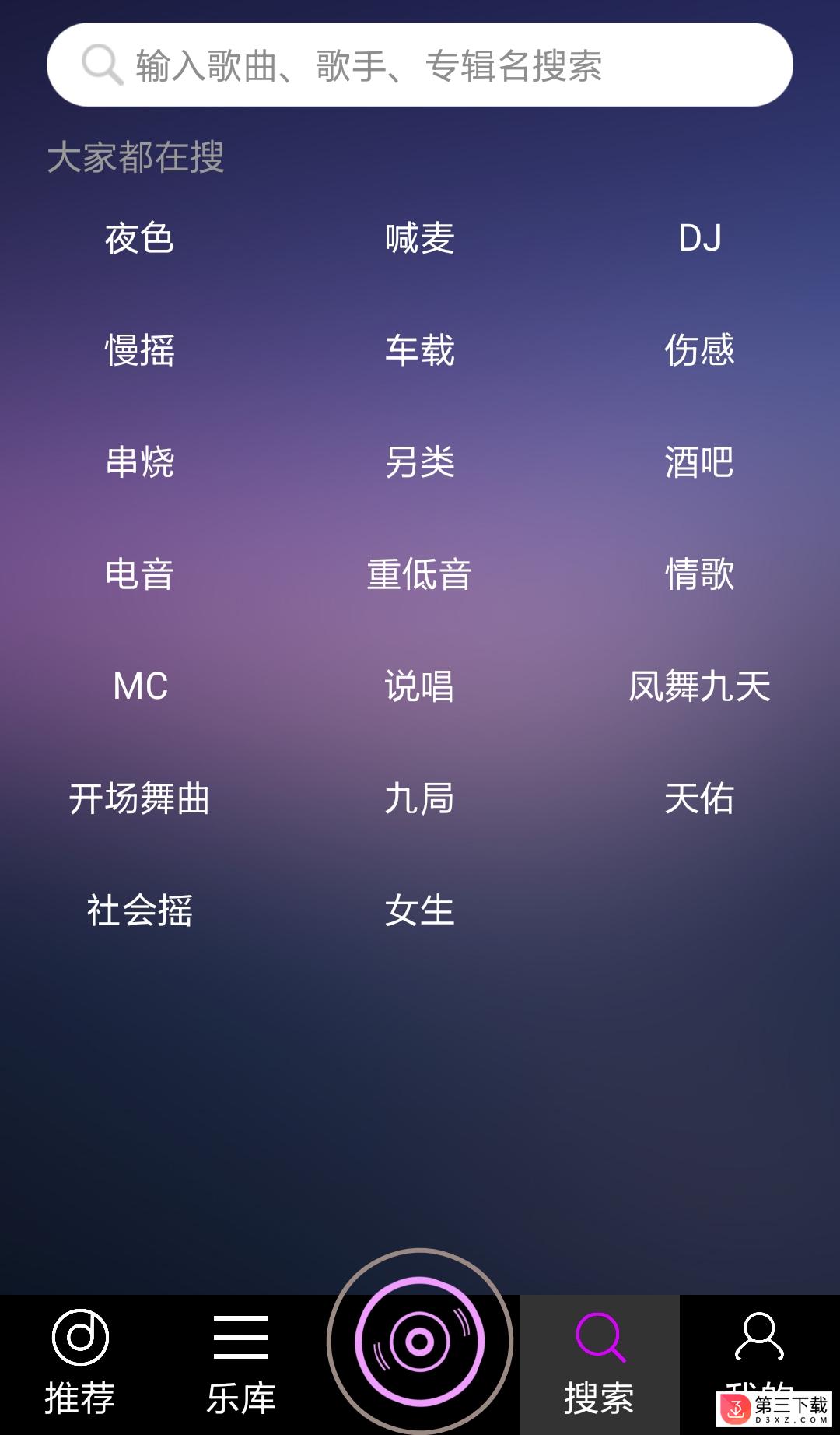The width and height of the screenshot is (840, 1435).
Task: Search for 喊麦 from trending terms
Action: pos(420,238)
